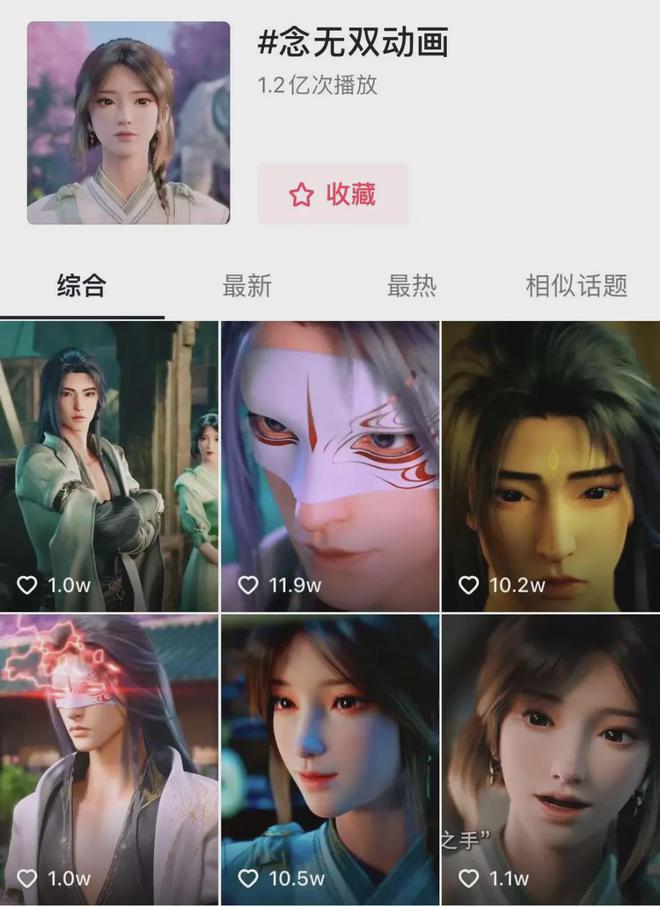
Task: Switch to the 最热 tab
Action: coord(412,286)
